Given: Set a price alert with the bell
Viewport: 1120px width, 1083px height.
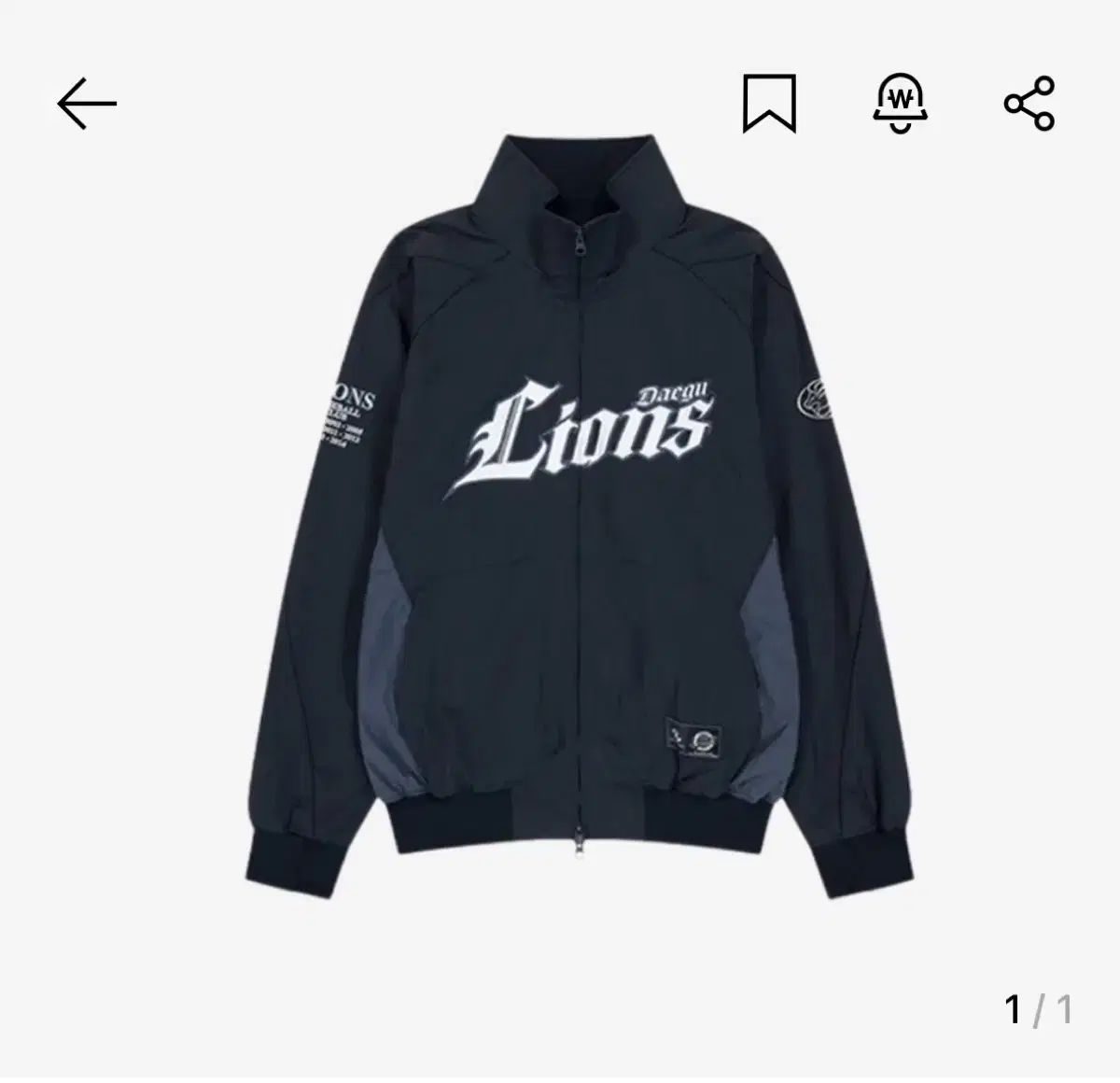Looking at the screenshot, I should tap(899, 104).
